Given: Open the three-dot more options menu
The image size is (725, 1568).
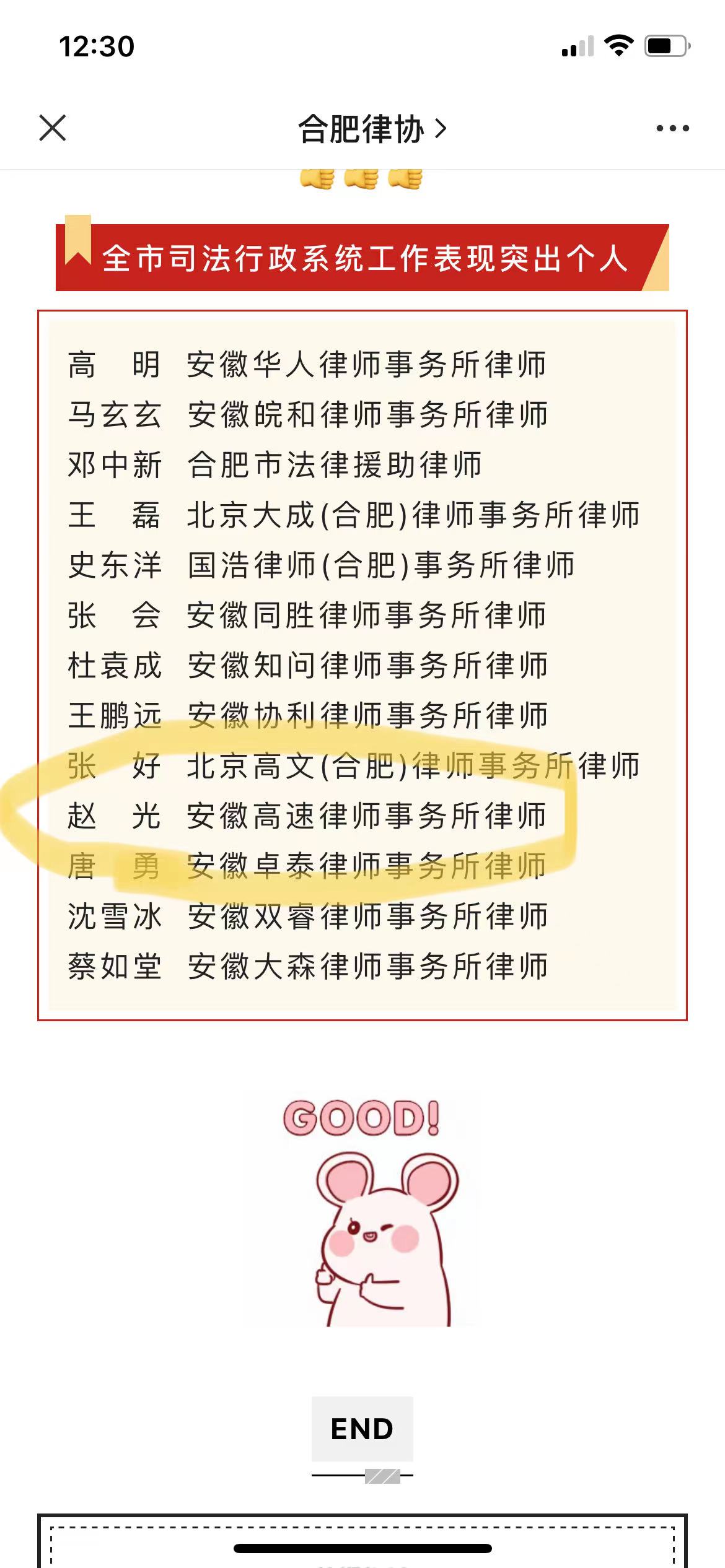Looking at the screenshot, I should point(672,128).
